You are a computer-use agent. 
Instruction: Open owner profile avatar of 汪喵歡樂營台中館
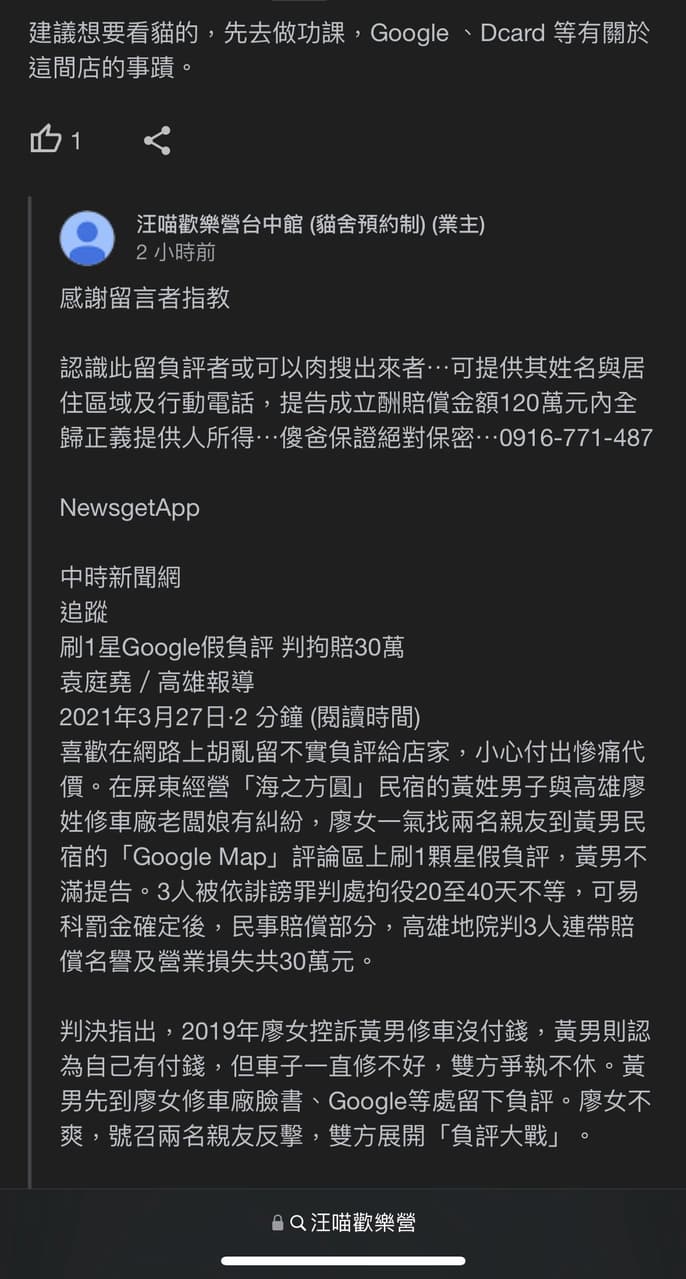point(87,238)
